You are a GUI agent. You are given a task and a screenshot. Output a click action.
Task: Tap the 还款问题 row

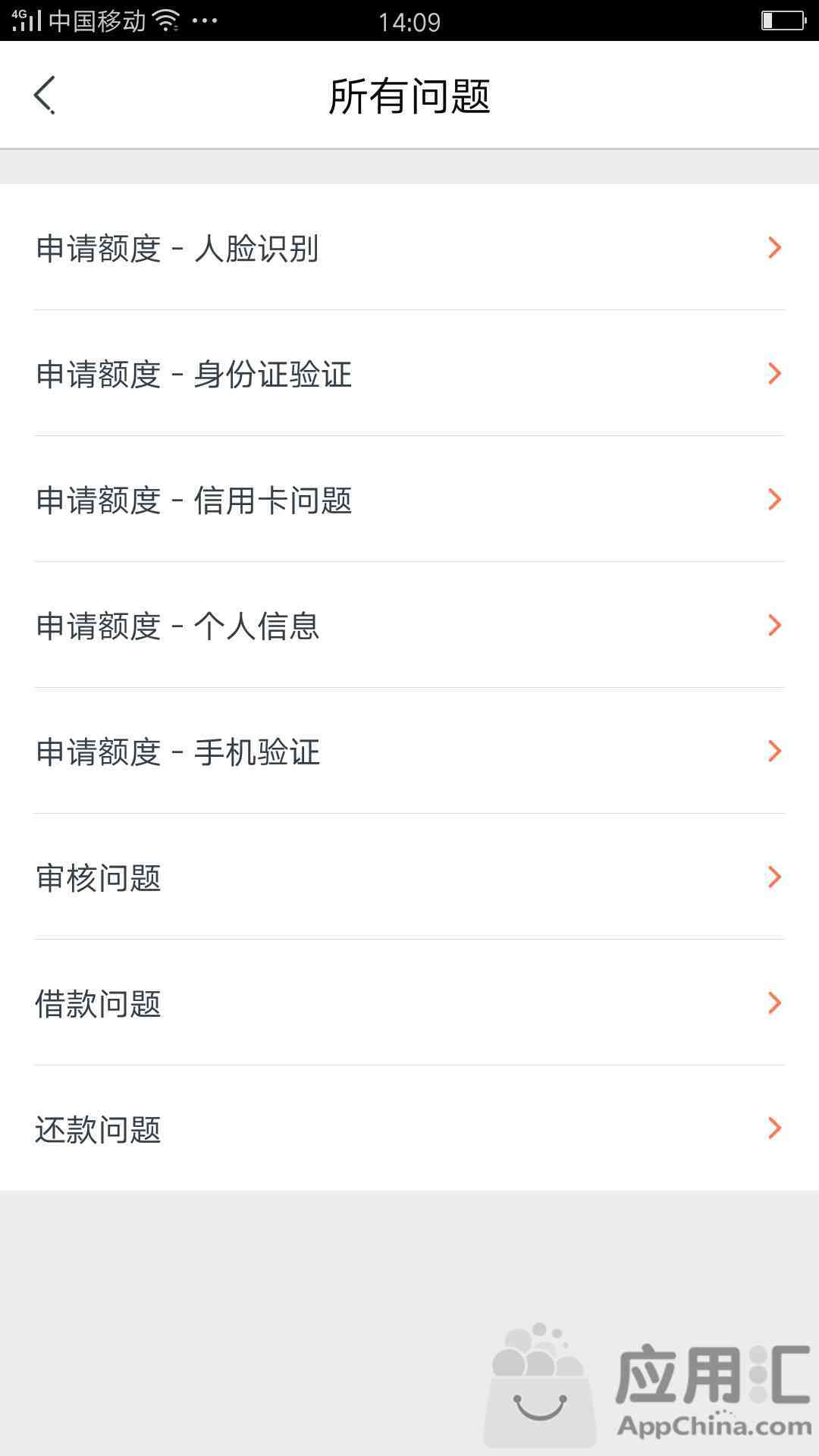[x=409, y=1128]
